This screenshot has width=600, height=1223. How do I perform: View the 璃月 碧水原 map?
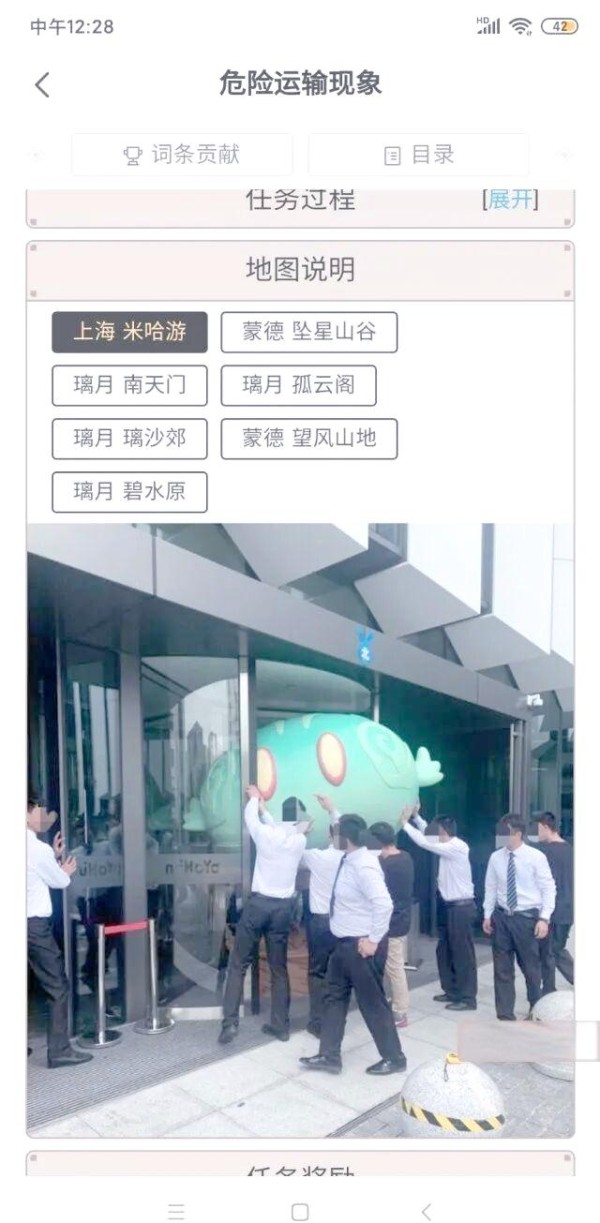pyautogui.click(x=130, y=492)
